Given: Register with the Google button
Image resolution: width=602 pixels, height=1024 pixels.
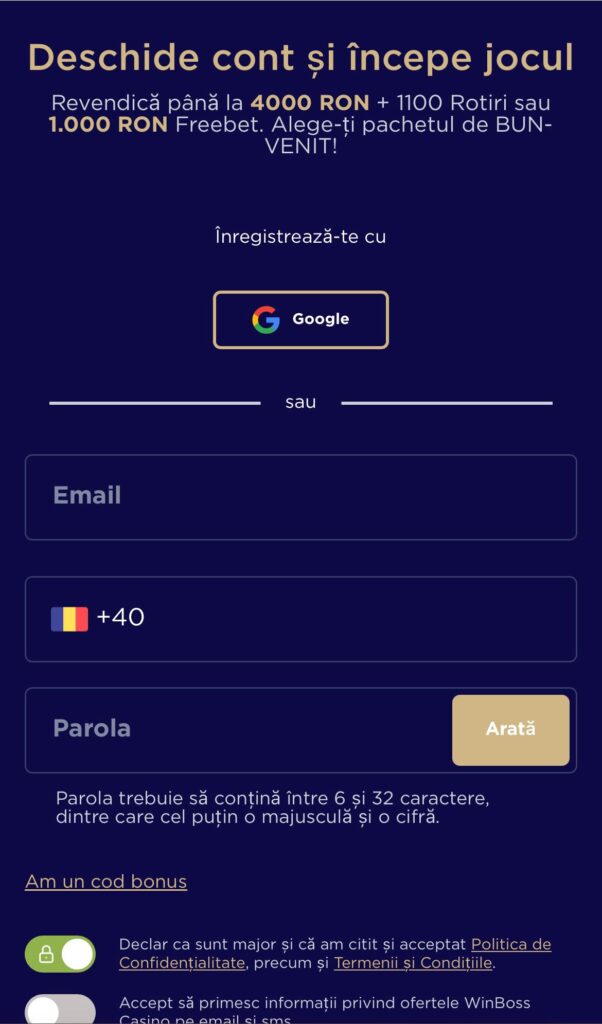Looking at the screenshot, I should coord(300,320).
